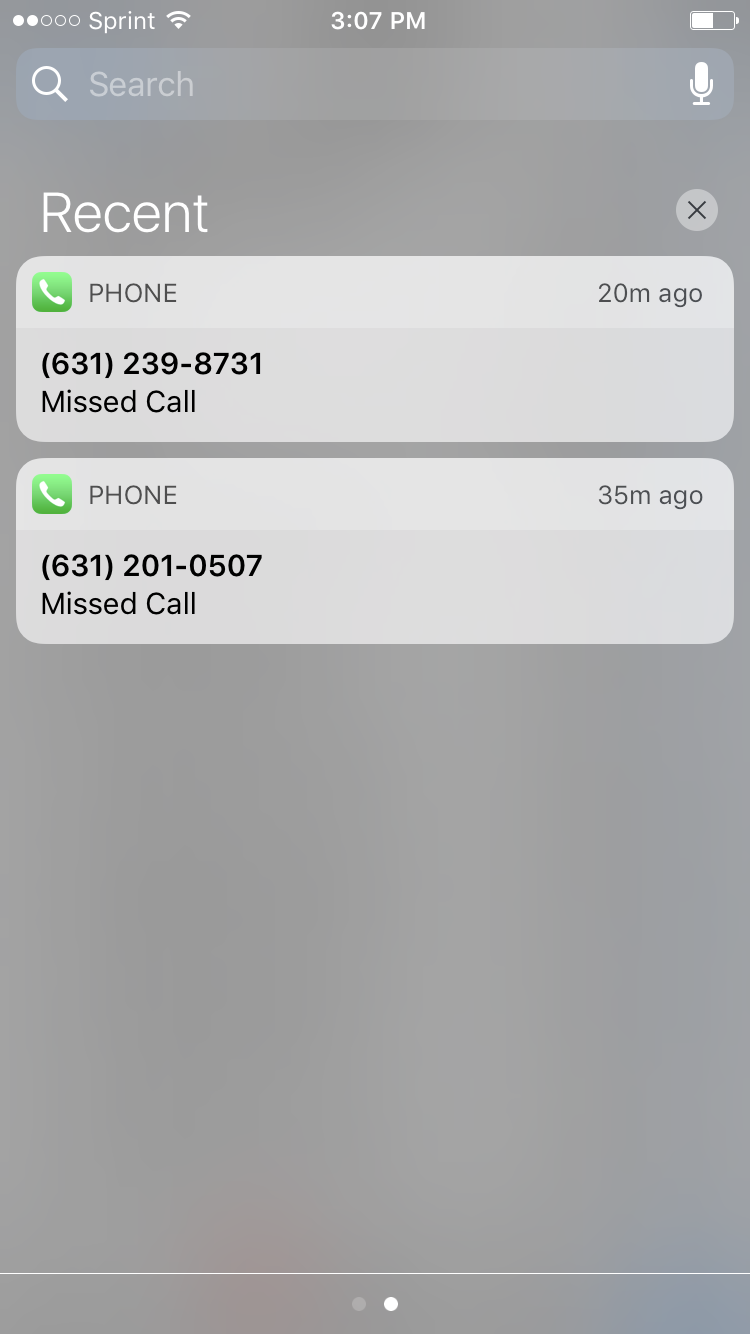Screen dimensions: 750x1334
Task: Open the Search field
Action: coord(375,84)
